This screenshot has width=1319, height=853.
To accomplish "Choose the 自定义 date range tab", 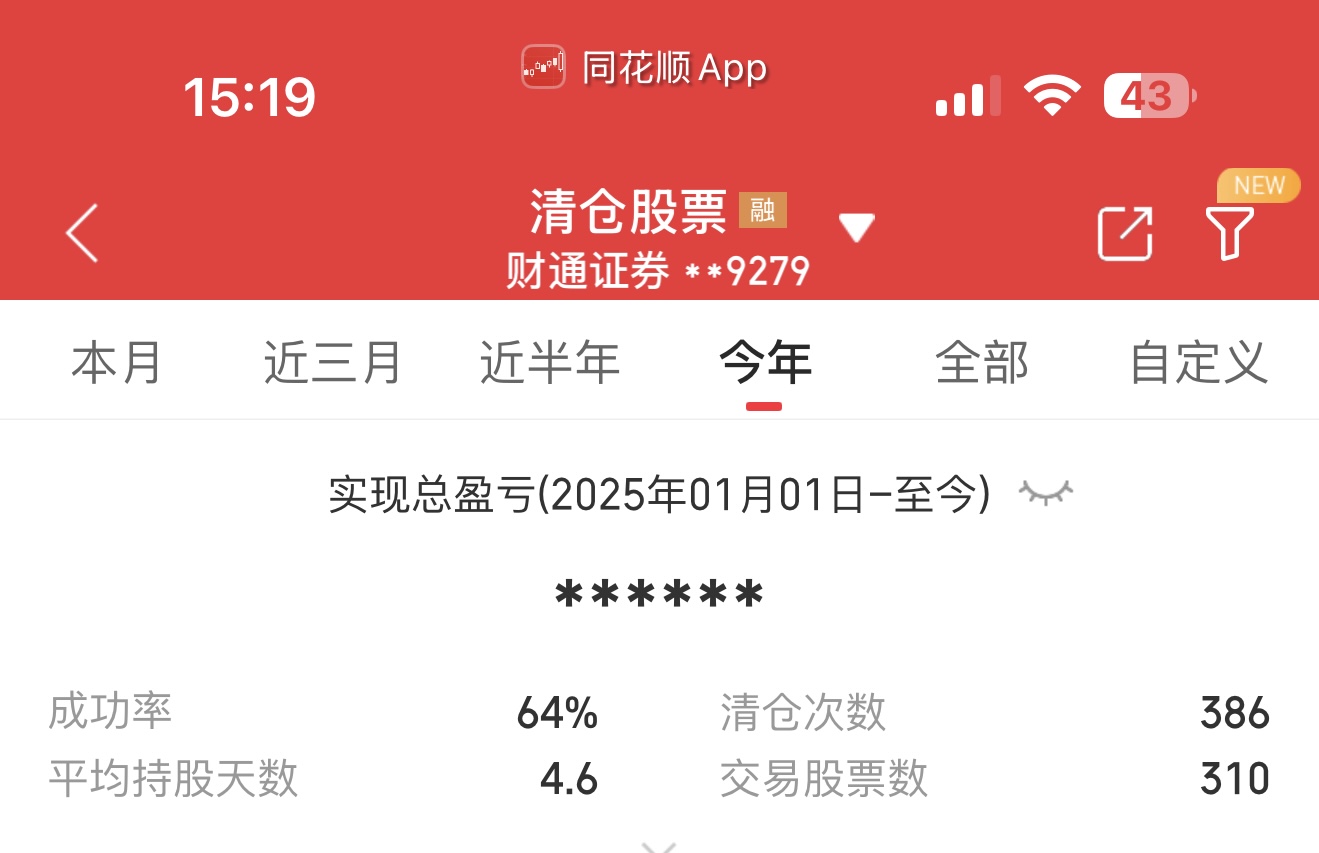I will coord(1198,362).
